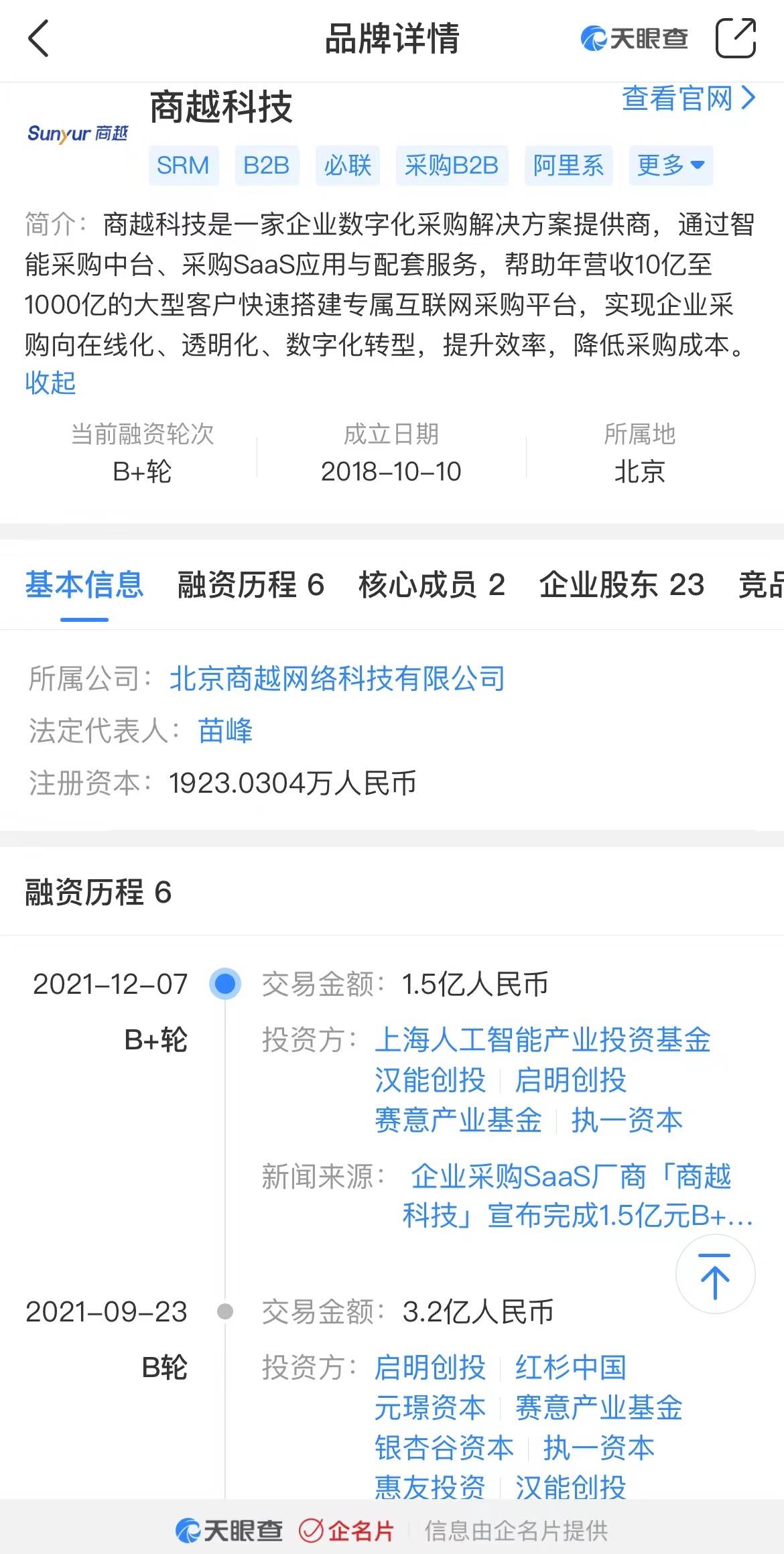The image size is (784, 1554).
Task: Switch to the 核心成员 2 tab
Action: click(431, 584)
